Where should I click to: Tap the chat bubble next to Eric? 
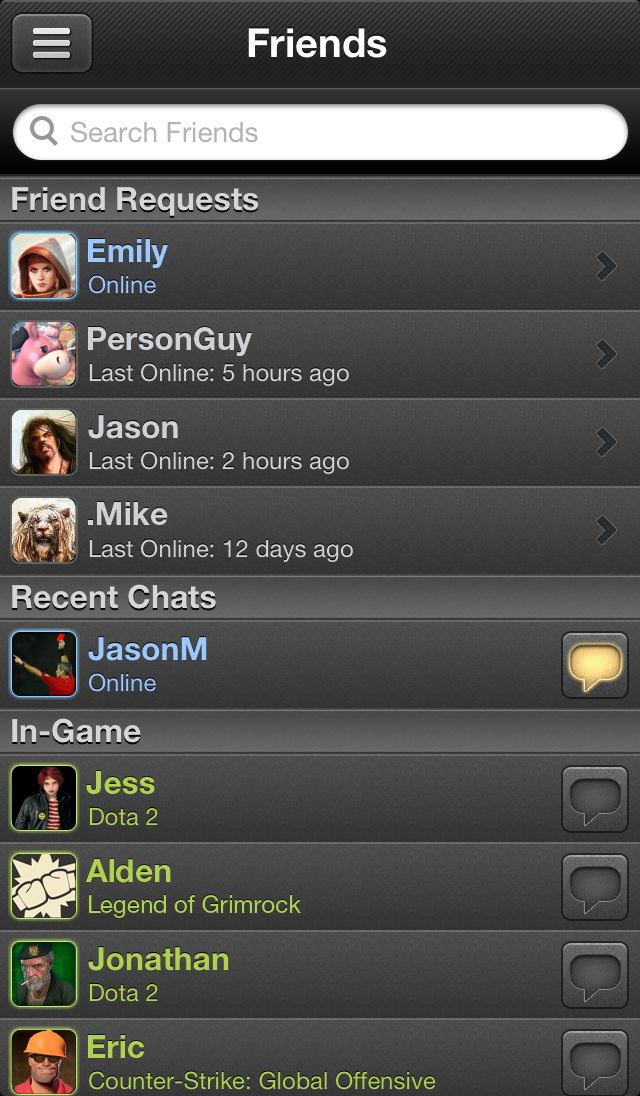coord(595,1062)
